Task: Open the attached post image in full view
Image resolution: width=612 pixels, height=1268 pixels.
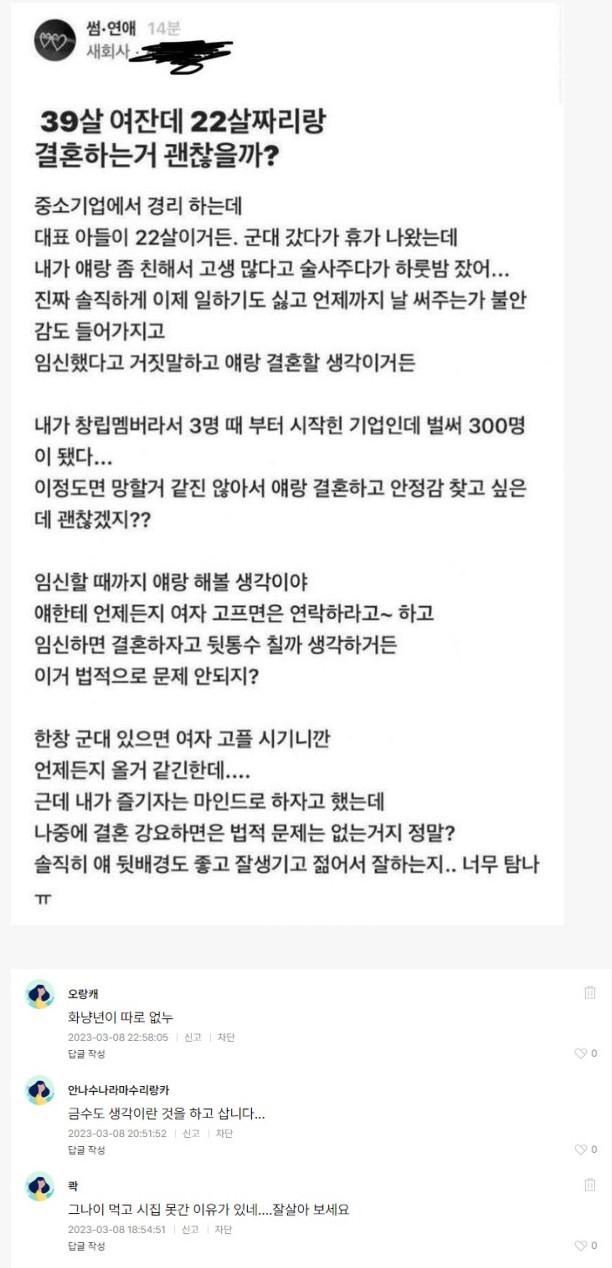Action: click(287, 463)
